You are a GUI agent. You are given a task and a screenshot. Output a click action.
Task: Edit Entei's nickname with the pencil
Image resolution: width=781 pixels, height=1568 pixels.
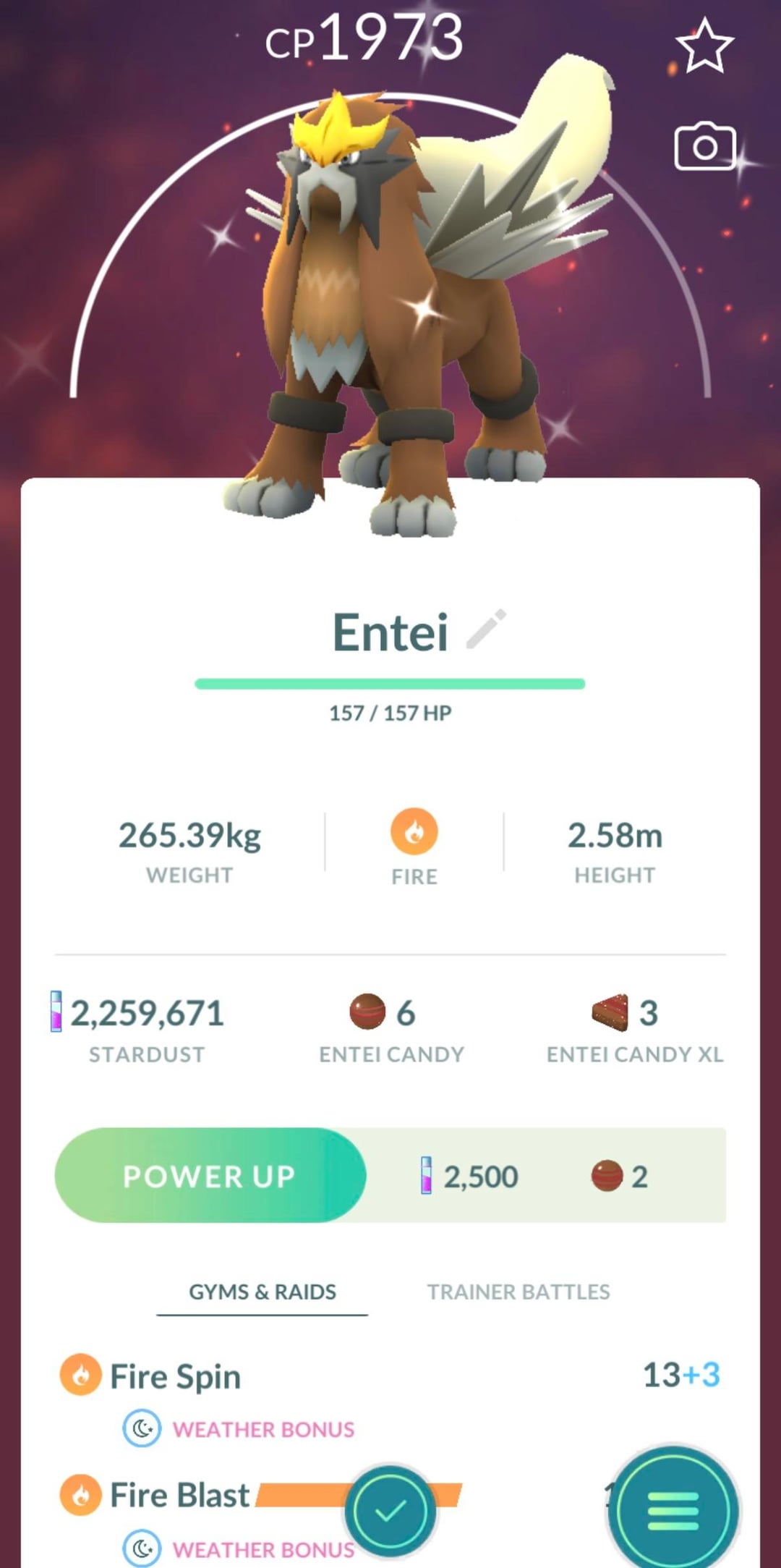click(x=486, y=630)
